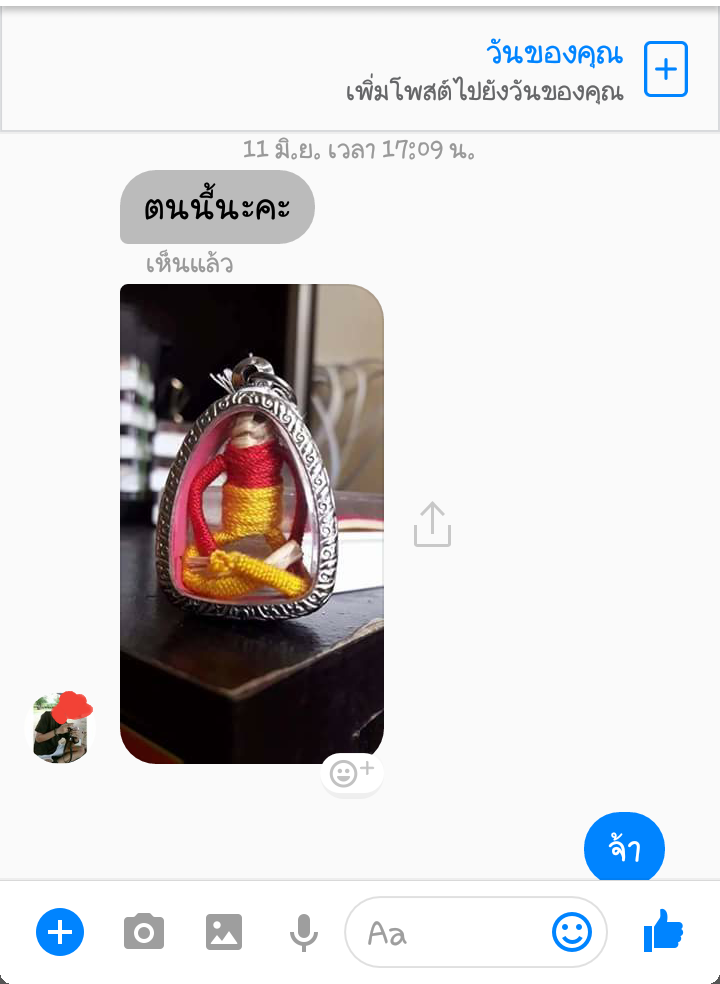The image size is (720, 984).
Task: Open the emoji picker in message box
Action: tap(572, 933)
